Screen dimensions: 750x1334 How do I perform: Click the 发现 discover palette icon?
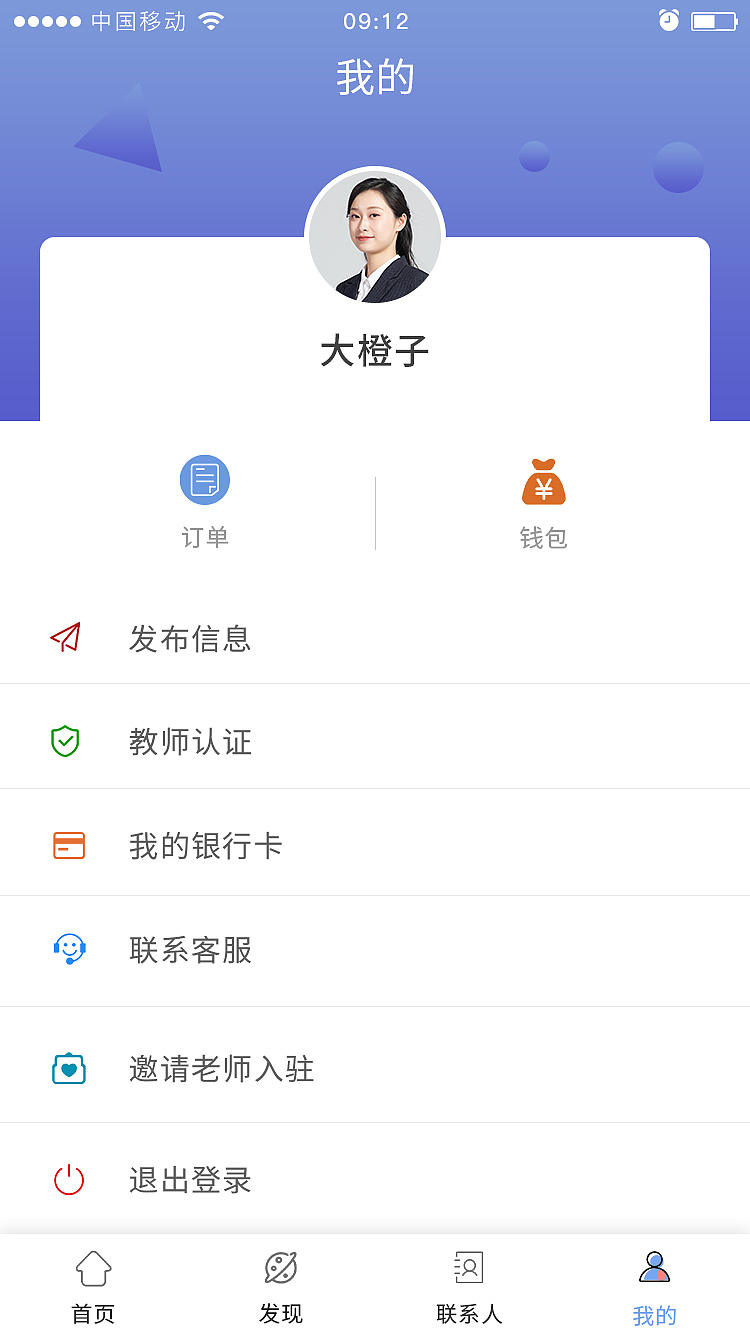click(x=281, y=1267)
